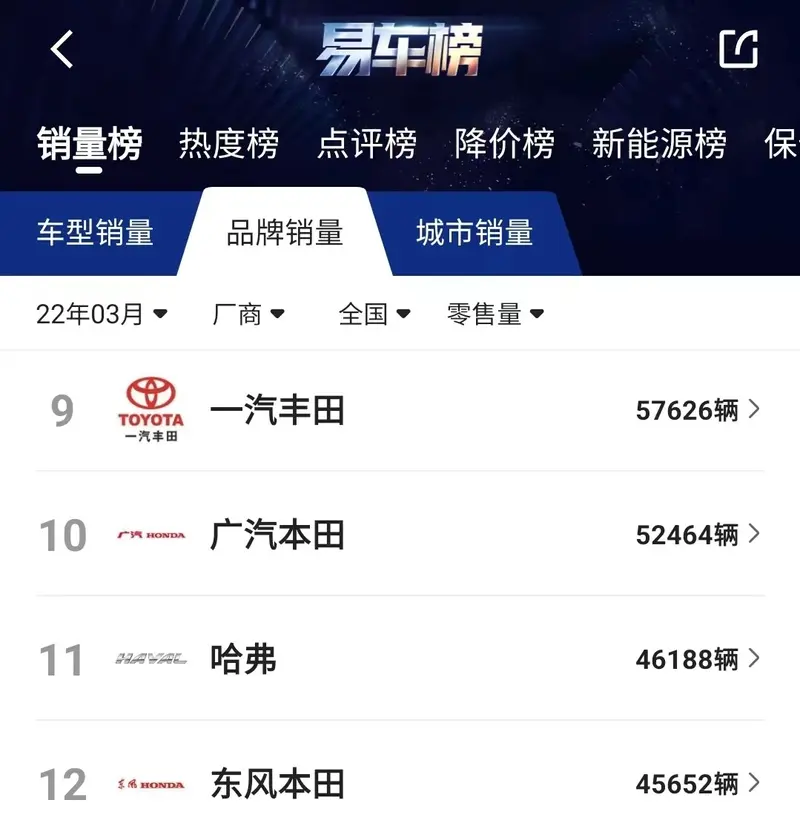Switch to 车型销量 sub-tab

point(95,233)
